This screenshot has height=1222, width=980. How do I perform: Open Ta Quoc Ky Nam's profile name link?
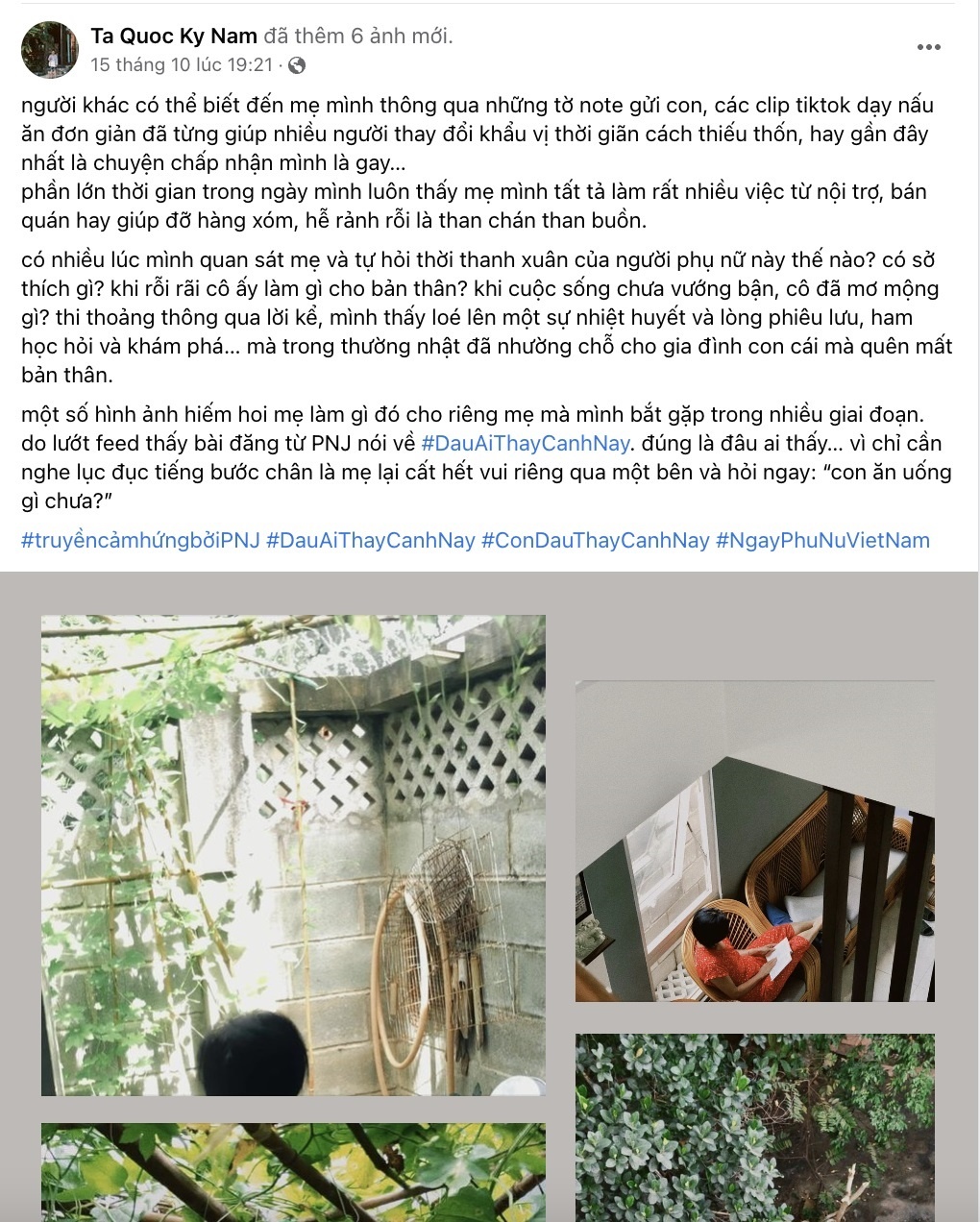(x=174, y=37)
